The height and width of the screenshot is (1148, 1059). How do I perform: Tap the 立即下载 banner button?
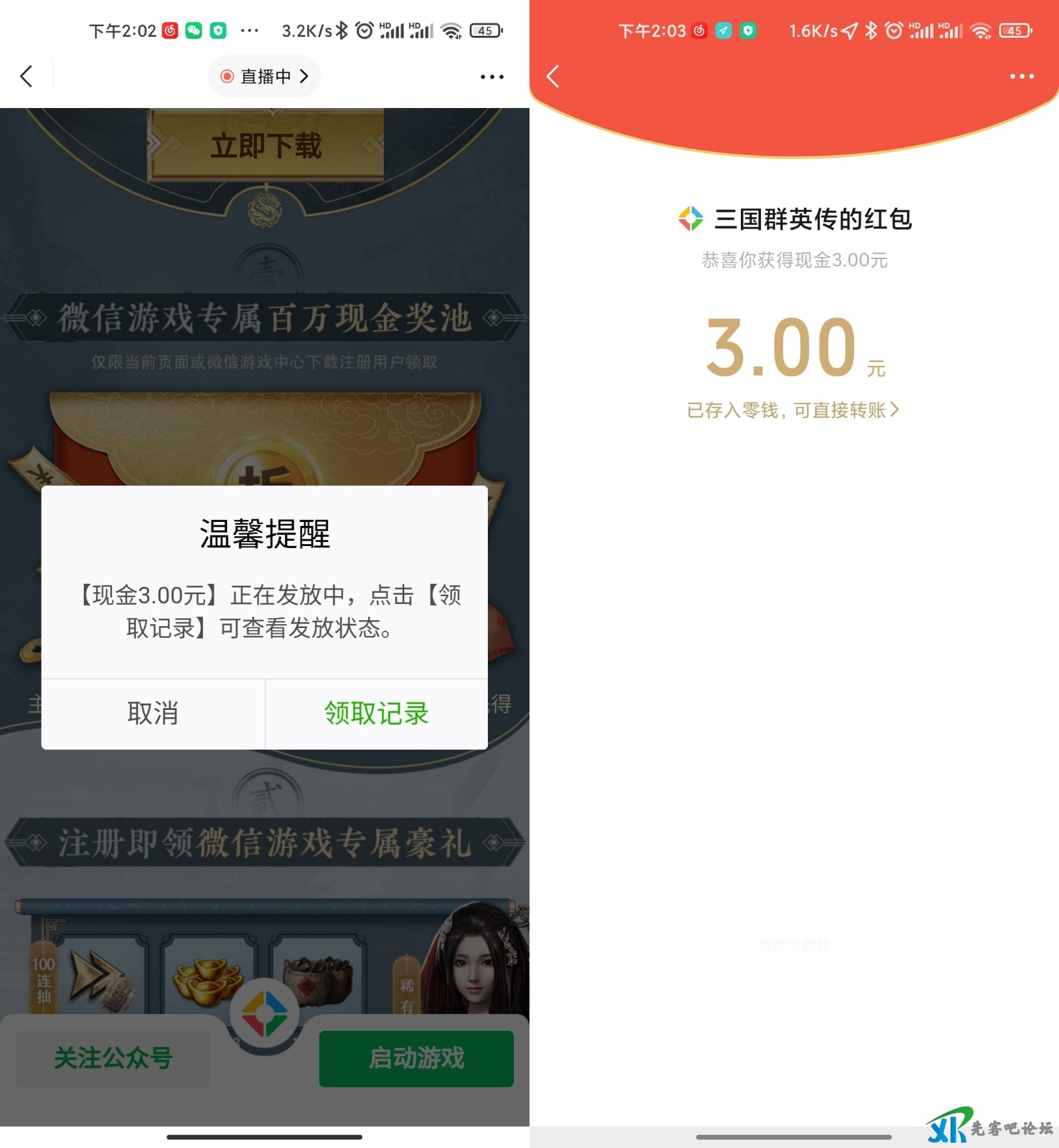pyautogui.click(x=265, y=145)
